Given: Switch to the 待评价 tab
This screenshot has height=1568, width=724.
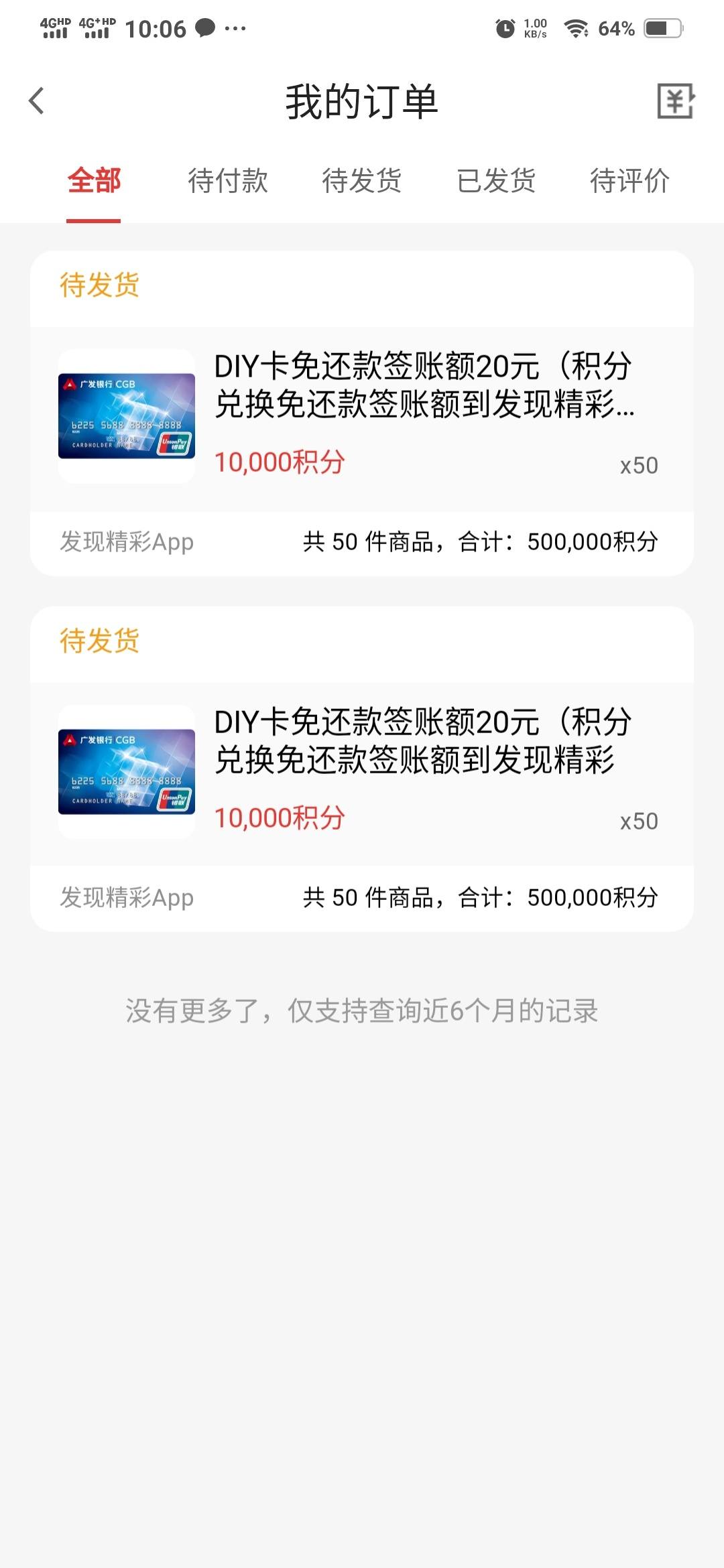Looking at the screenshot, I should [x=630, y=181].
